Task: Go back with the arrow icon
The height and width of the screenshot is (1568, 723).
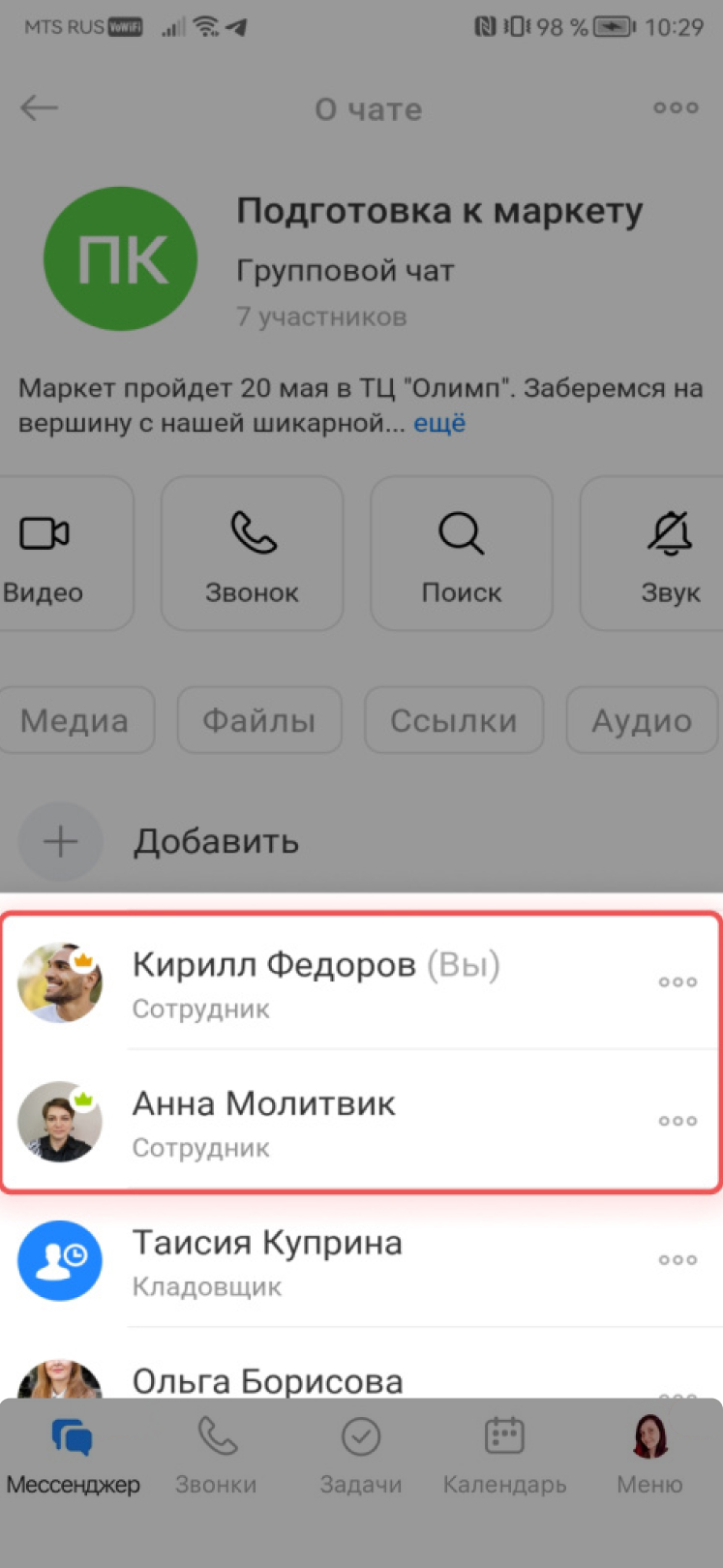Action: (x=40, y=107)
